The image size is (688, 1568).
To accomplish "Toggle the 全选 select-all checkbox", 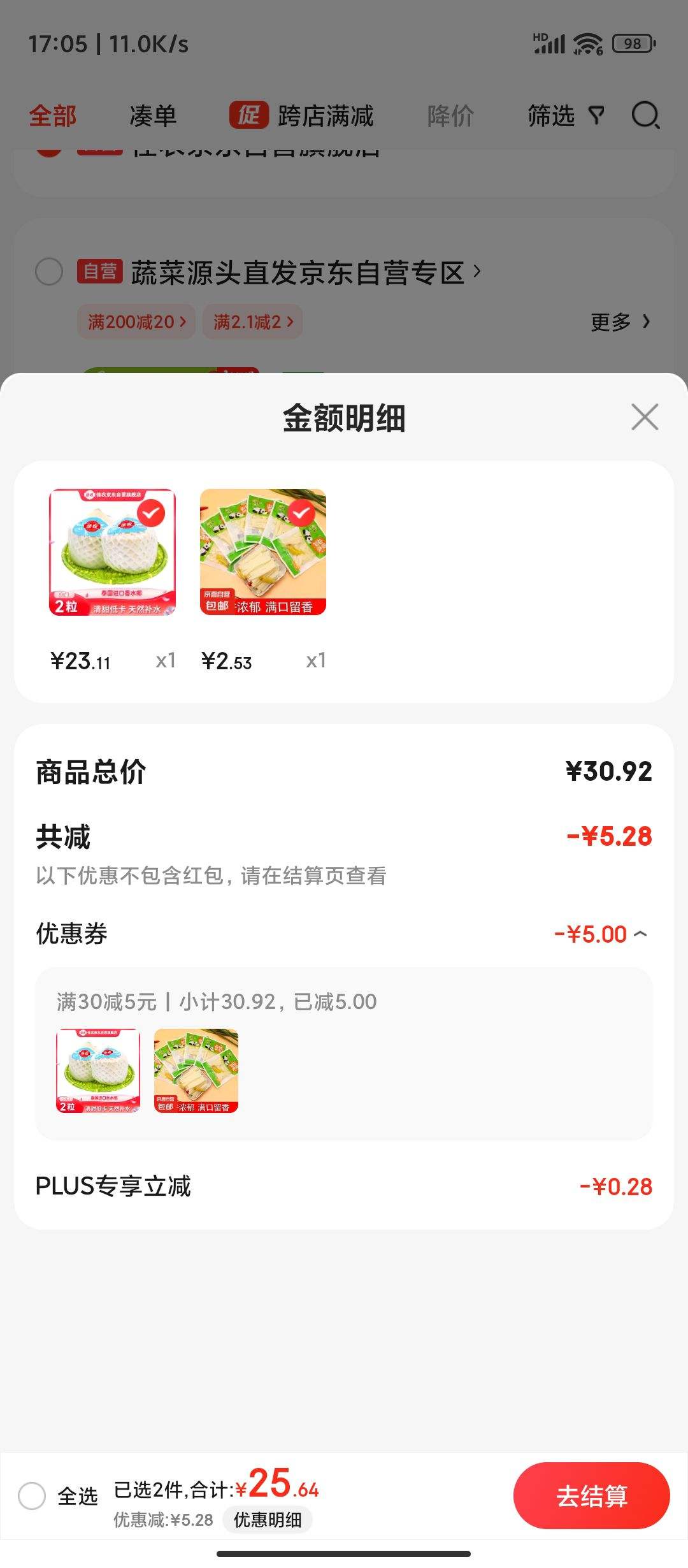I will (32, 1495).
